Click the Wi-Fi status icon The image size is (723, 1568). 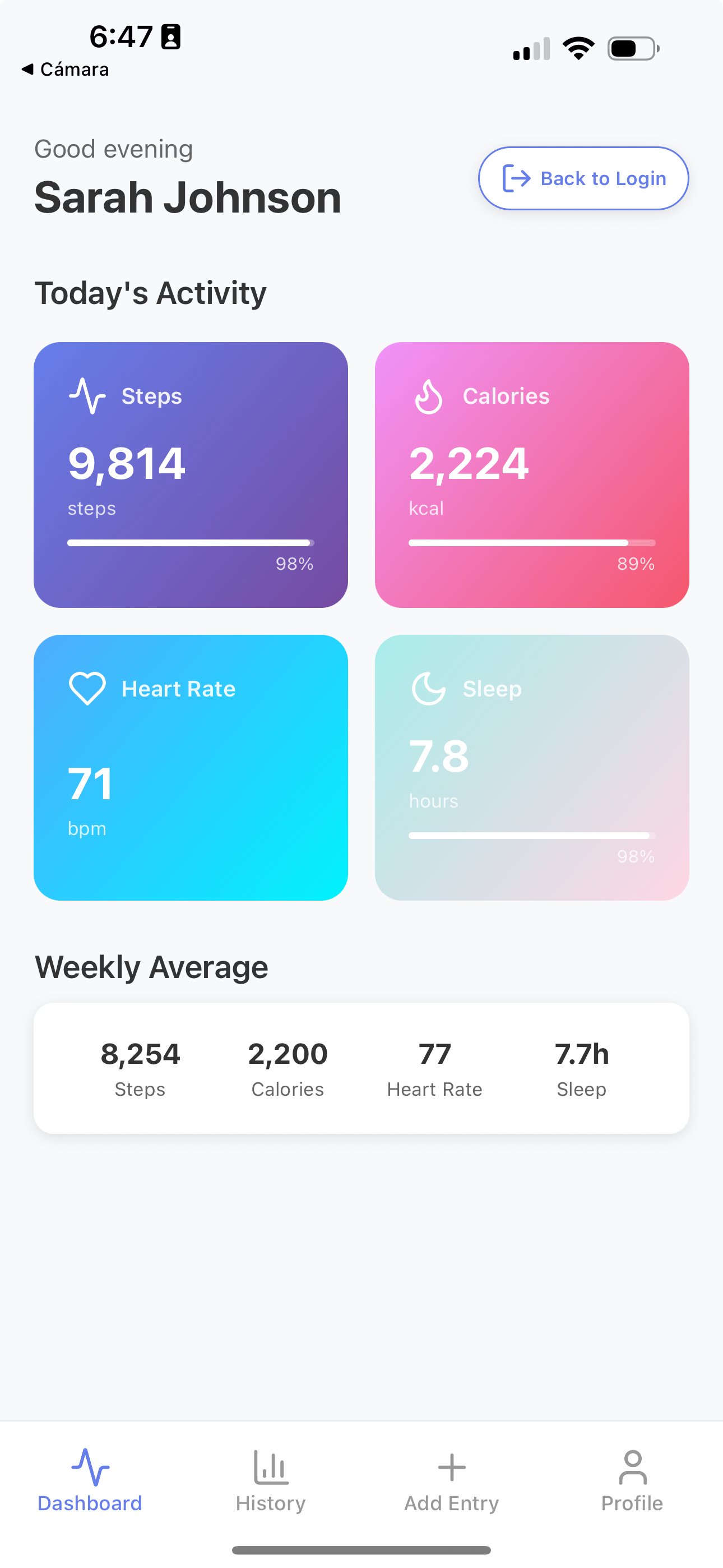(x=580, y=48)
